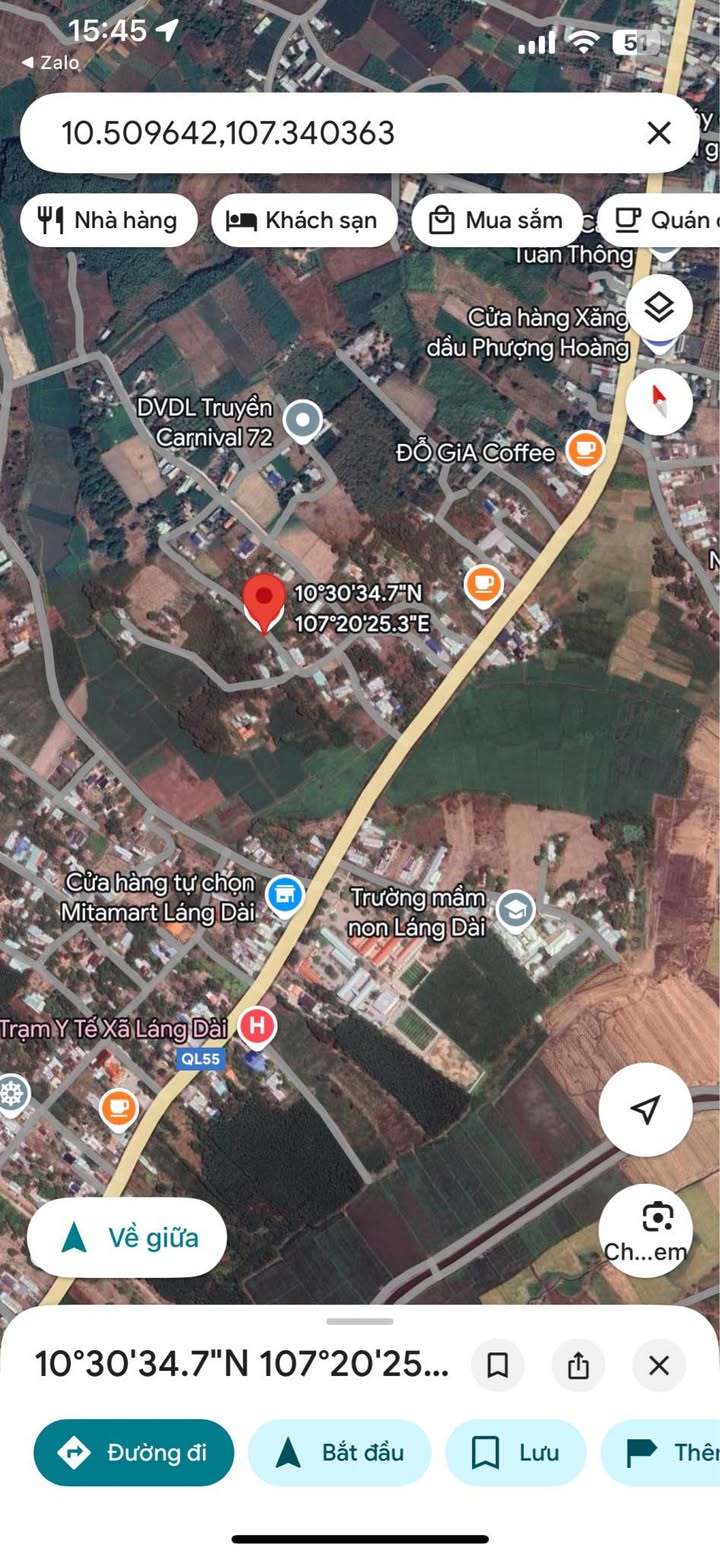Close the location details panel
Viewport: 720px width, 1557px height.
(x=659, y=1365)
